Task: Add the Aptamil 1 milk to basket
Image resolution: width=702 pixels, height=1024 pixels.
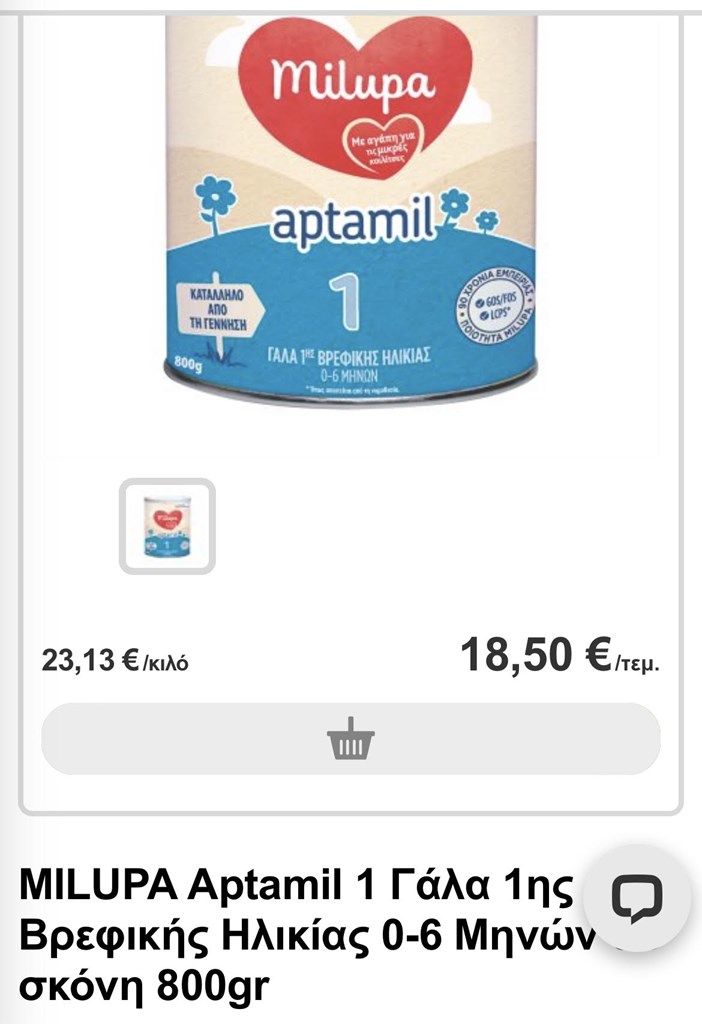Action: [x=350, y=739]
